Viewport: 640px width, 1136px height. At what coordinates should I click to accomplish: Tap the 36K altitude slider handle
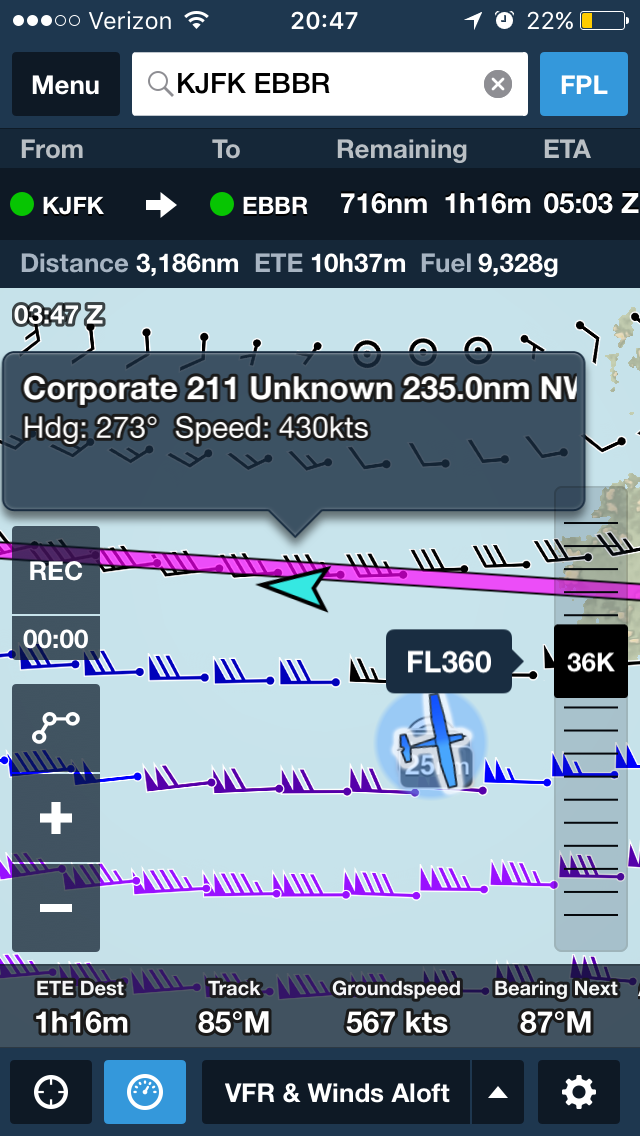coord(591,662)
